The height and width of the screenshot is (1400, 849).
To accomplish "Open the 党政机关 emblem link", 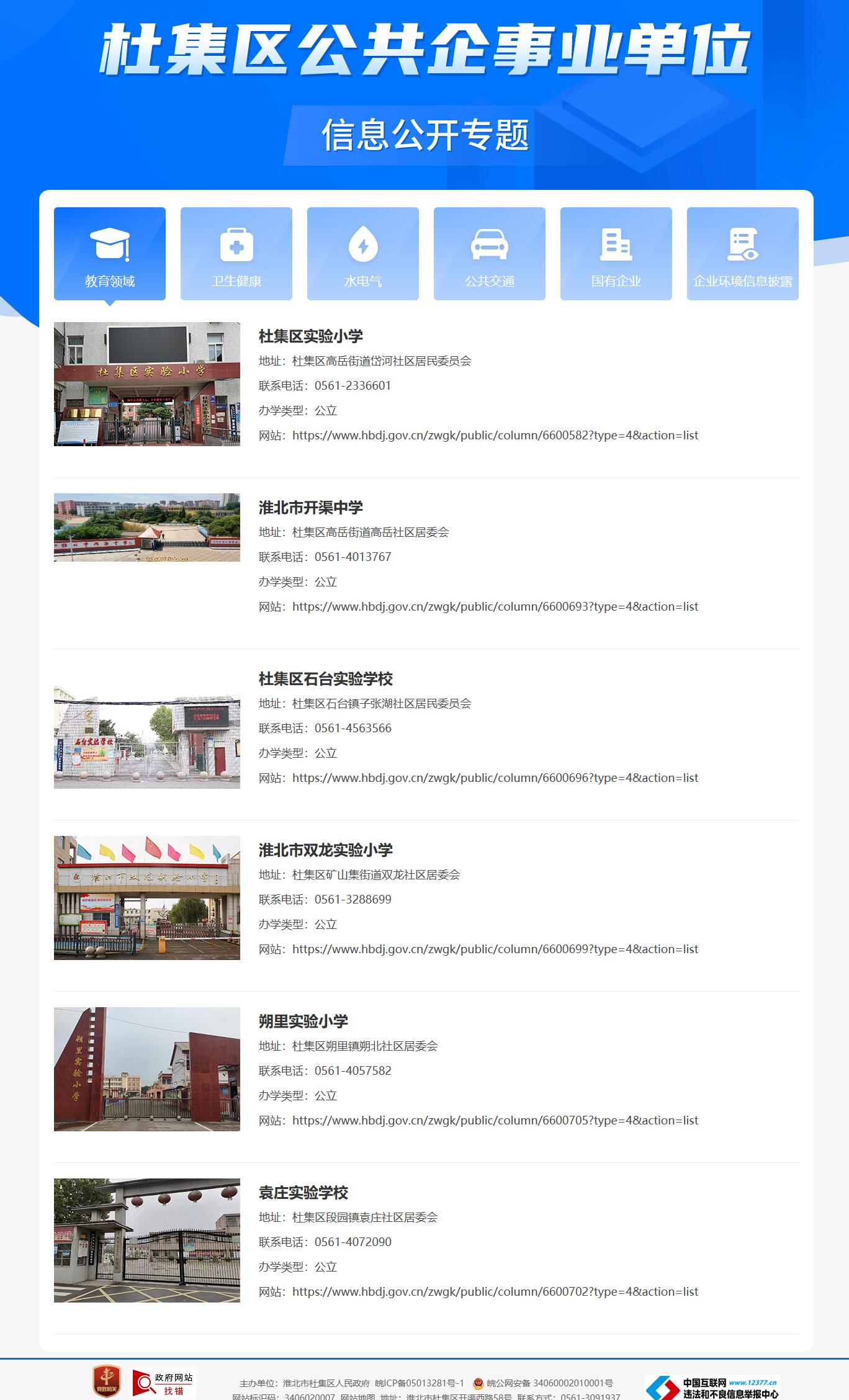I will pyautogui.click(x=107, y=1383).
